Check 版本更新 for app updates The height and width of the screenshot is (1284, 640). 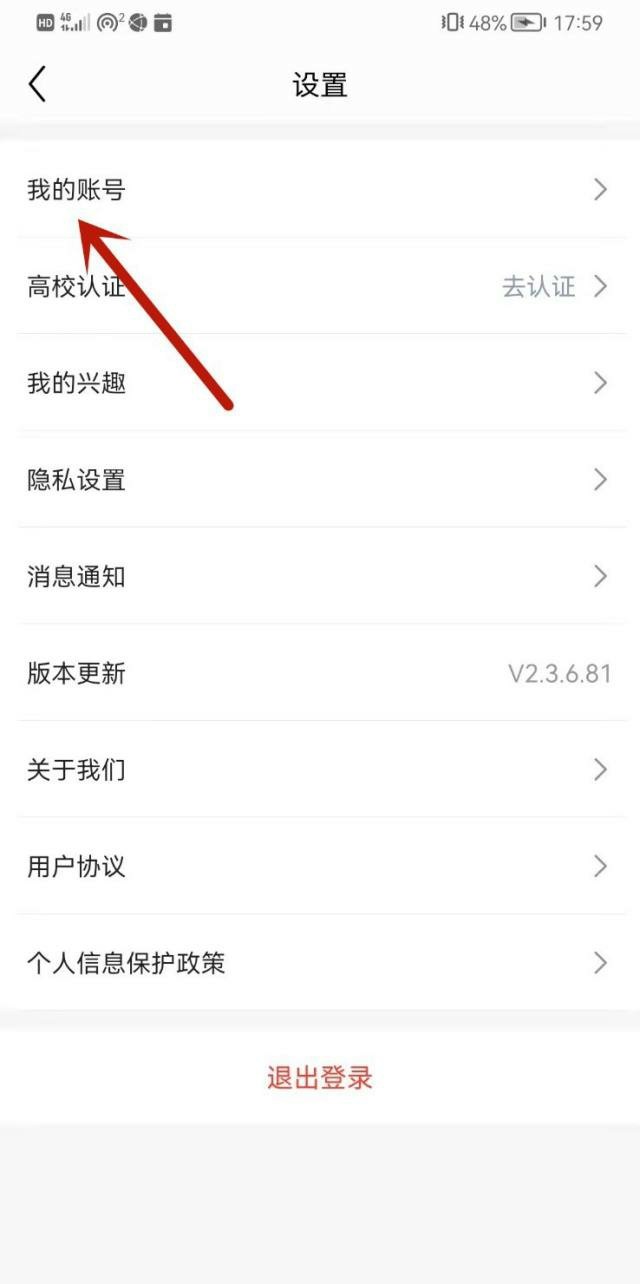tap(320, 673)
